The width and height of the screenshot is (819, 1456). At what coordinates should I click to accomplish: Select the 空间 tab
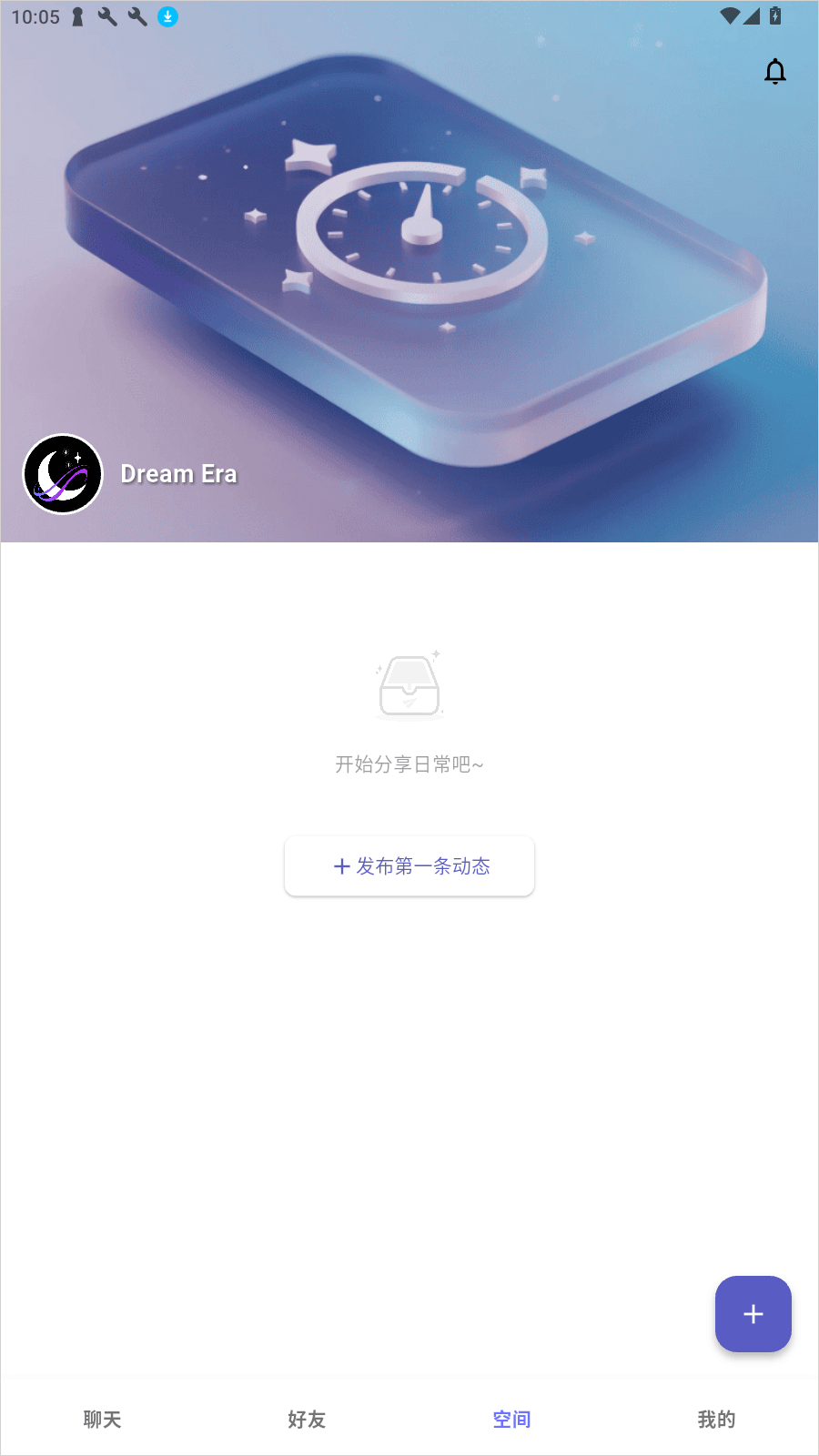coord(511,1419)
